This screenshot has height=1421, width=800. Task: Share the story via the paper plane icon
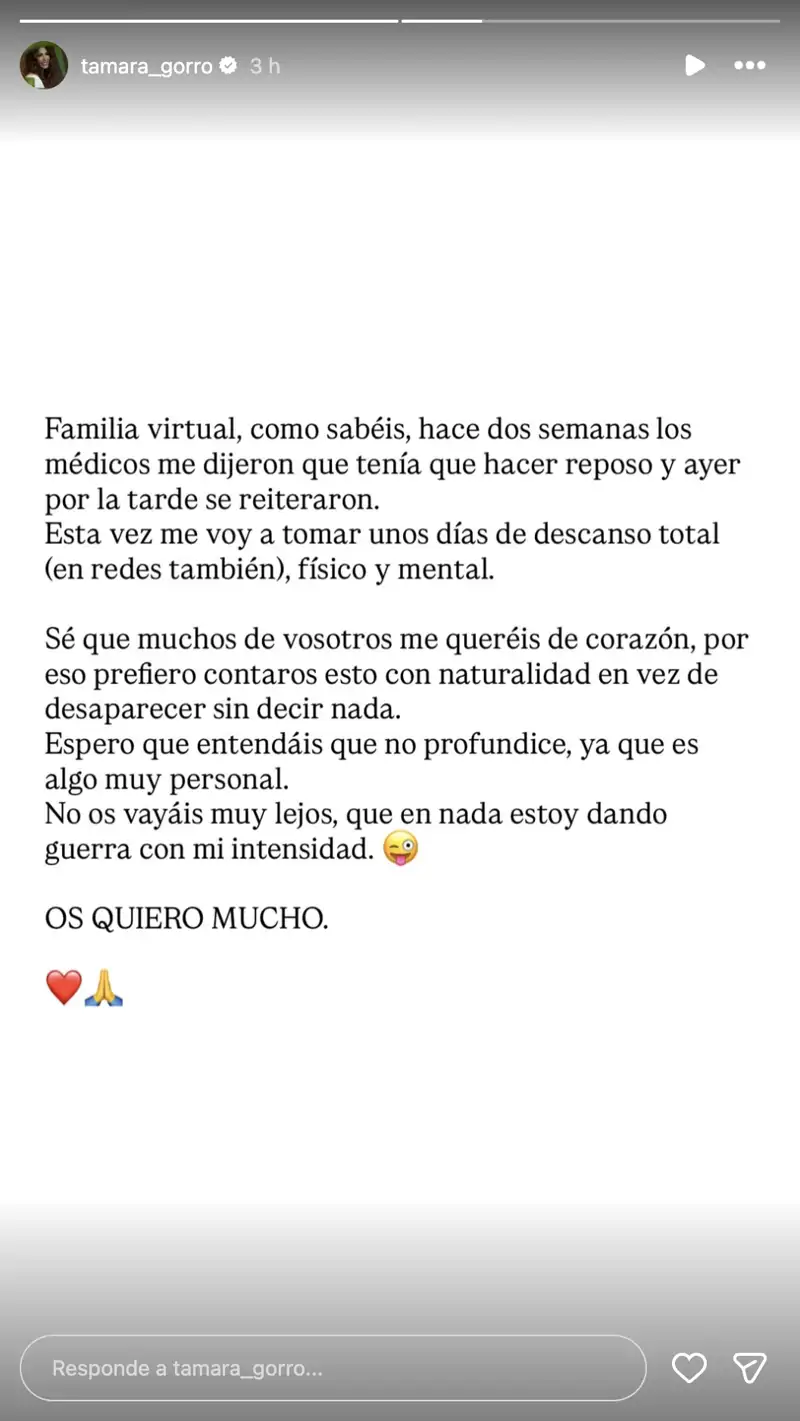749,1368
